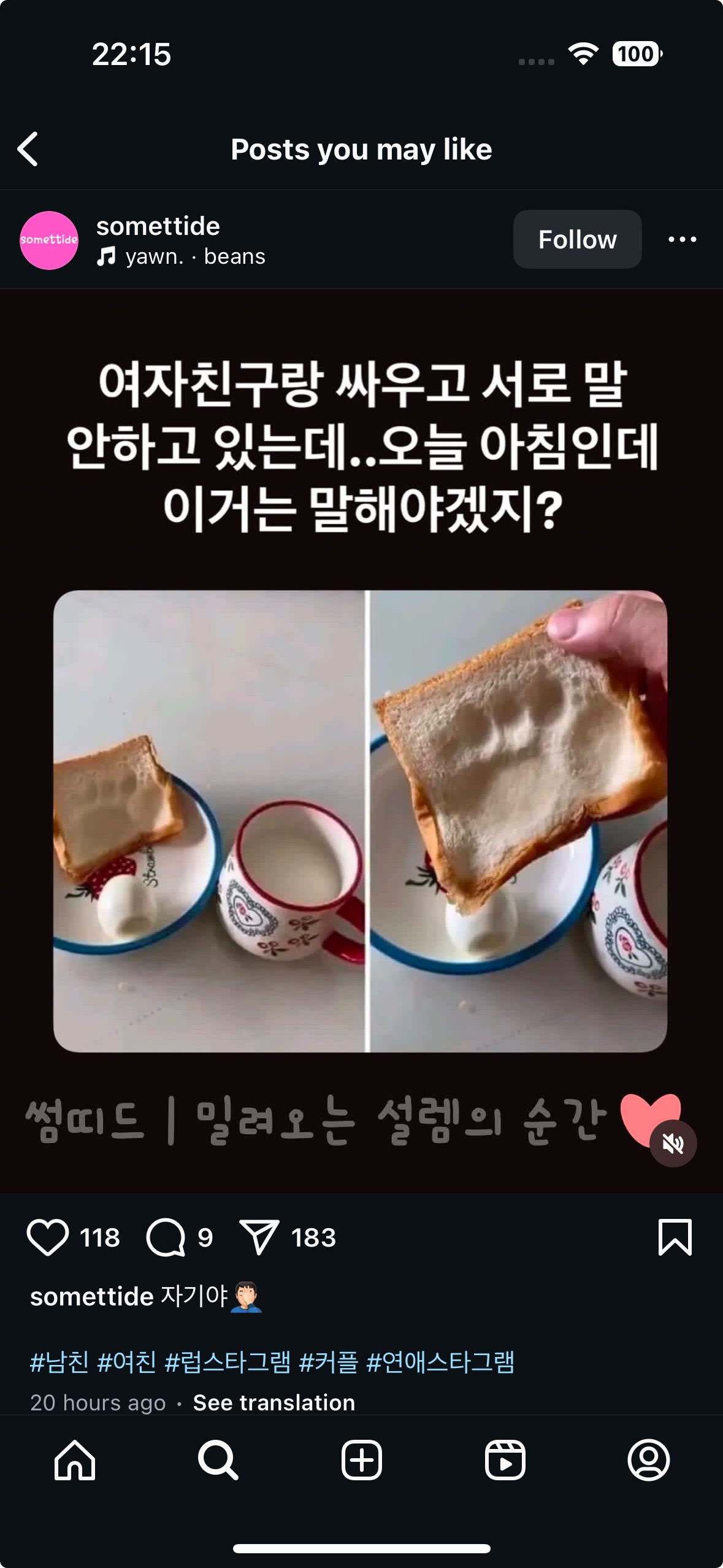The width and height of the screenshot is (723, 1568).
Task: Unmute the video sound
Action: pyautogui.click(x=673, y=1143)
